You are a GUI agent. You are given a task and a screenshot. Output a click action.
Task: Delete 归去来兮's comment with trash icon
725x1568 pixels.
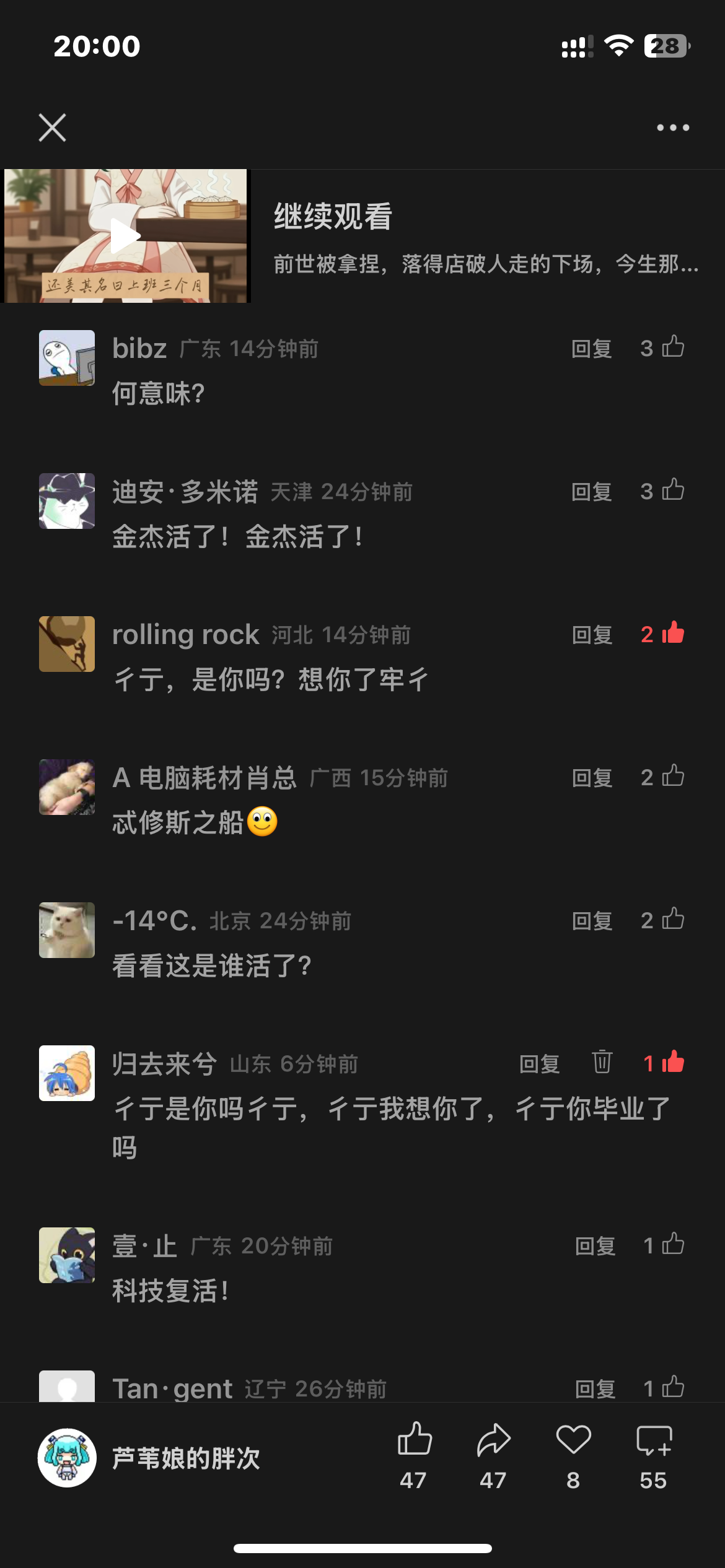pyautogui.click(x=602, y=1063)
